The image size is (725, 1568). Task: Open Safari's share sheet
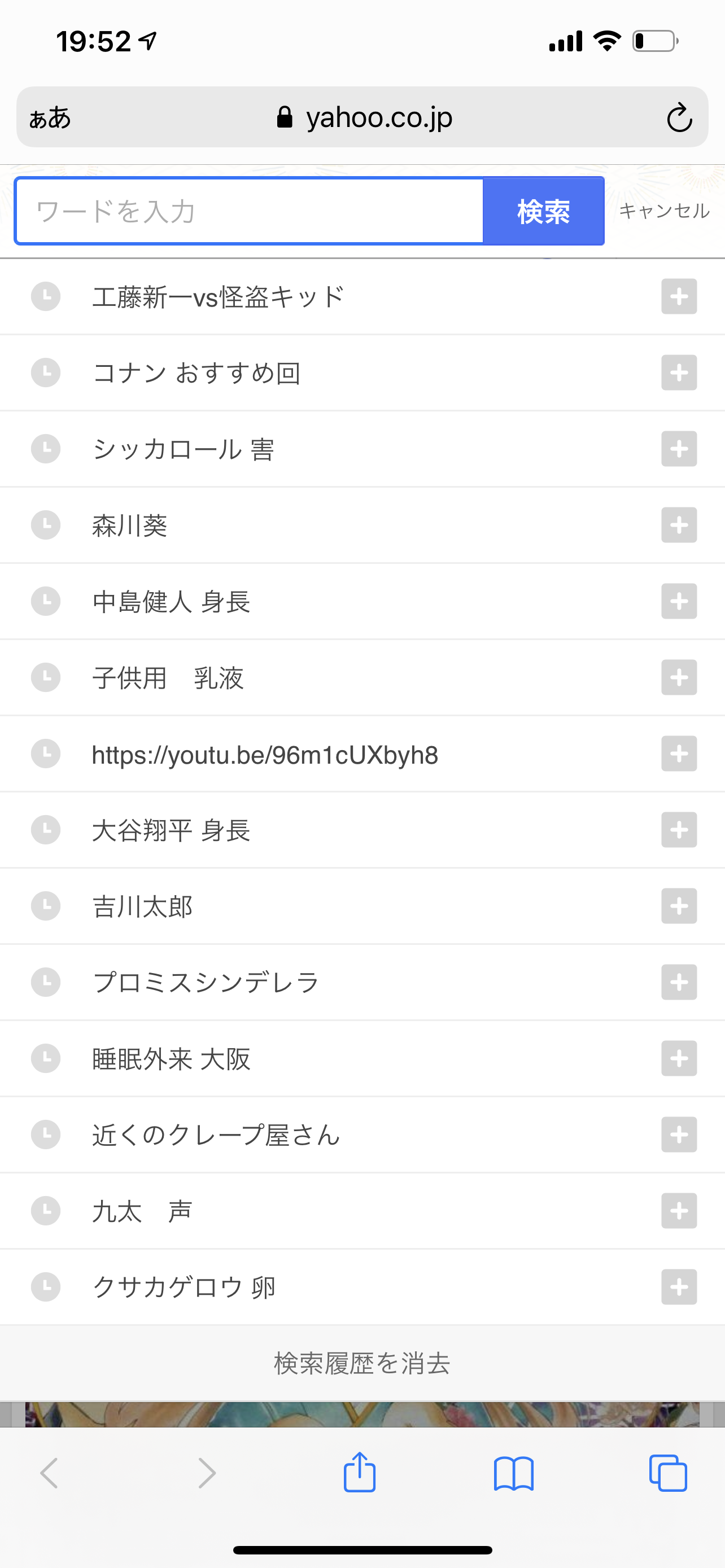point(360,1473)
